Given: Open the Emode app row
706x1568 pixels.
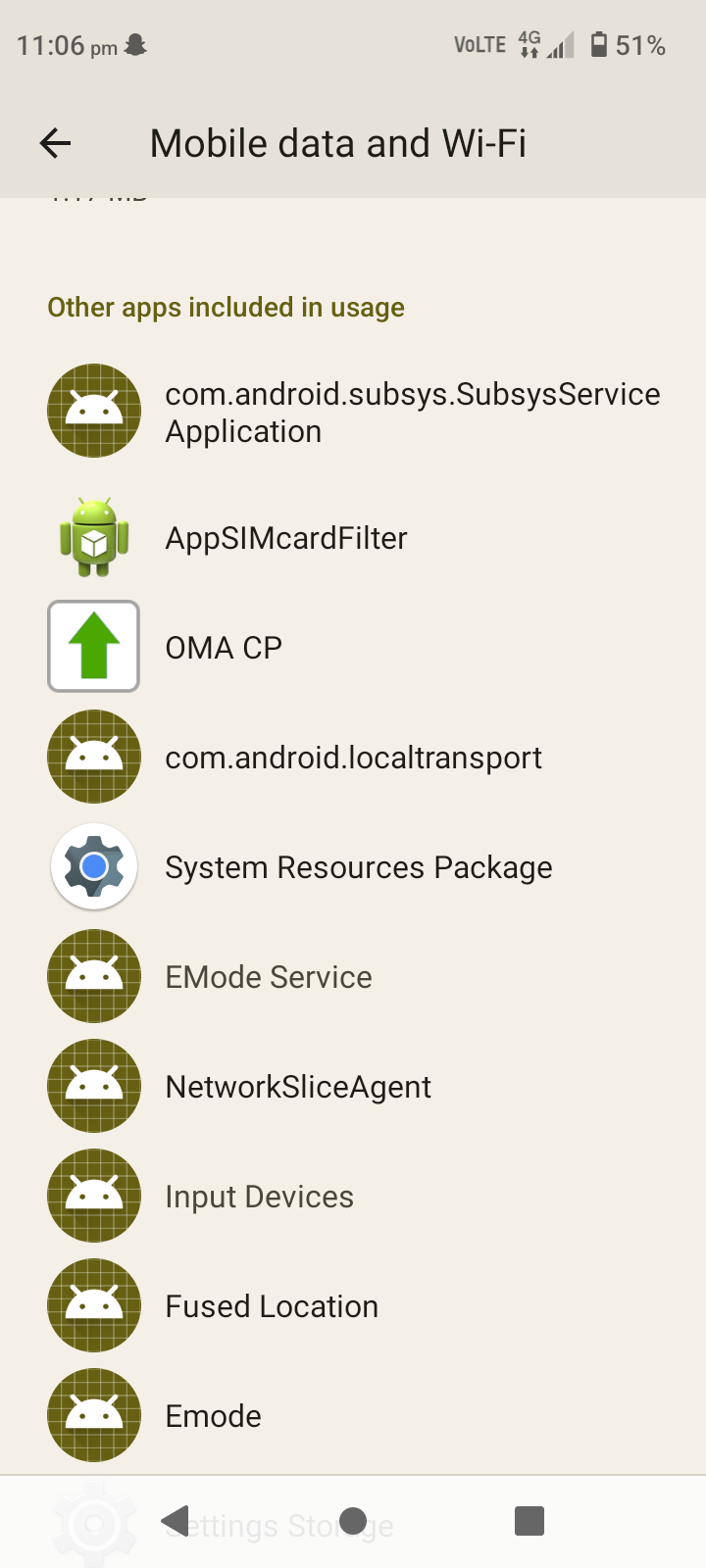Looking at the screenshot, I should 353,1415.
